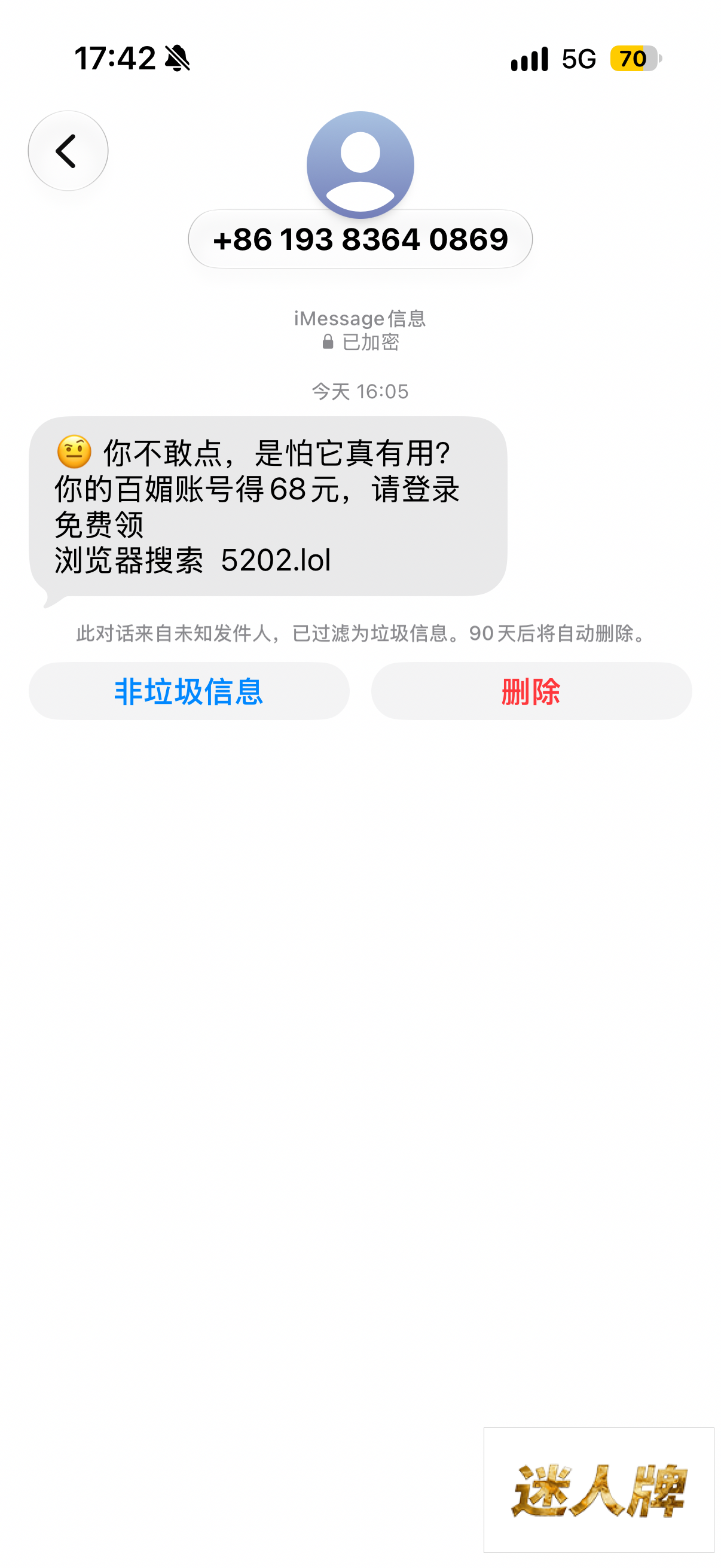Open contact details for +86 193 8364 0869
The height and width of the screenshot is (1568, 721).
[360, 239]
